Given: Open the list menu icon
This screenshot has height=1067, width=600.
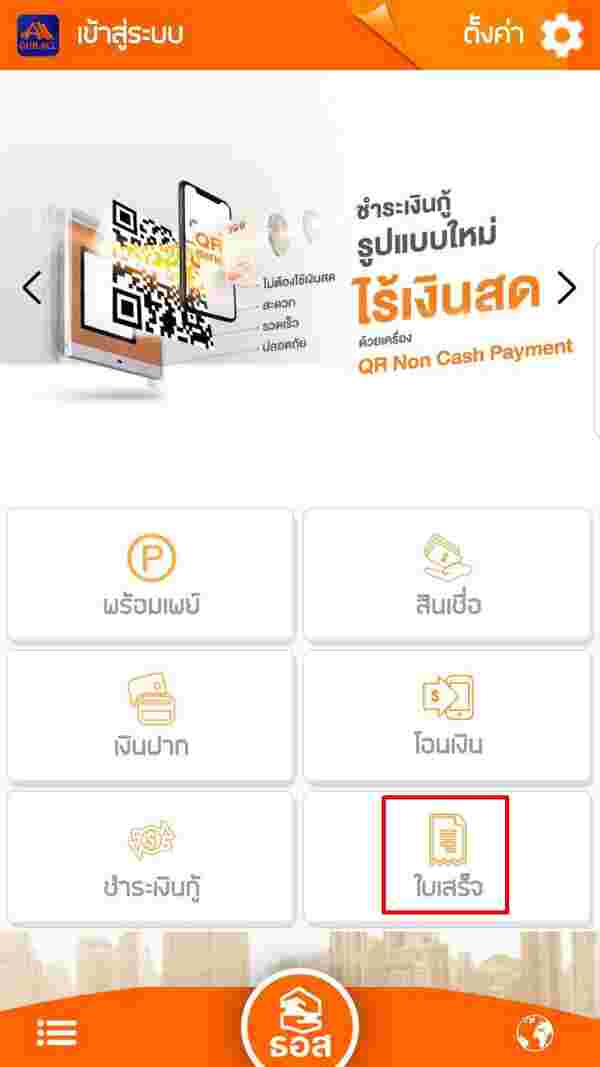Looking at the screenshot, I should (x=56, y=1033).
